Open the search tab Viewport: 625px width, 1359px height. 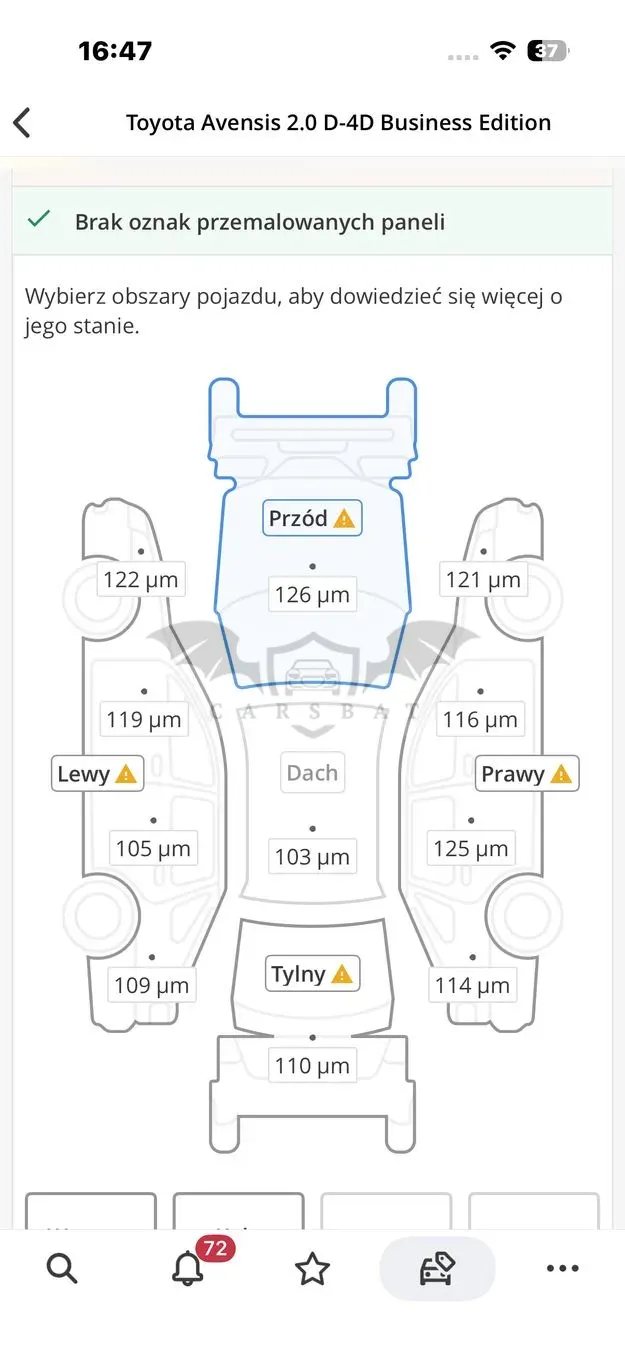coord(62,1268)
